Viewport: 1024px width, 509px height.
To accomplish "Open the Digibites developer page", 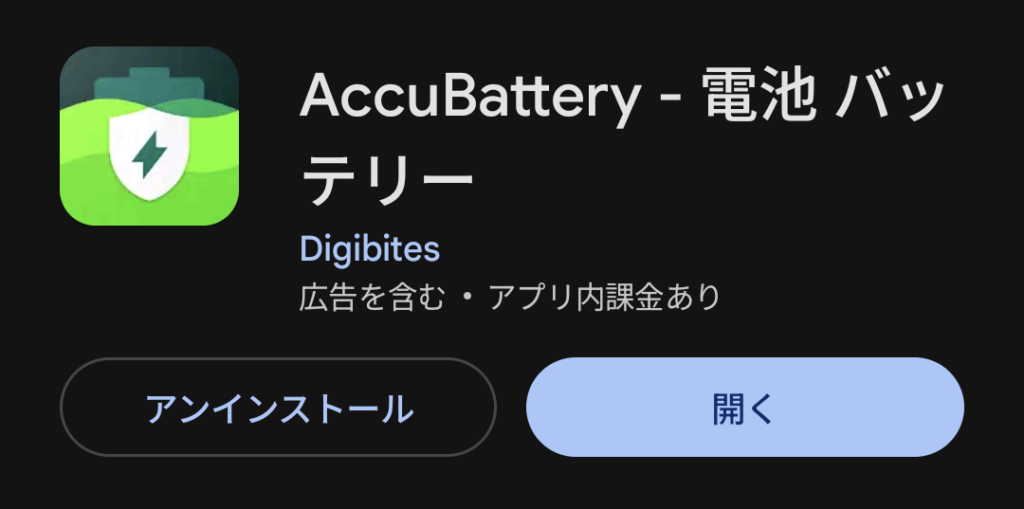I will [x=369, y=248].
